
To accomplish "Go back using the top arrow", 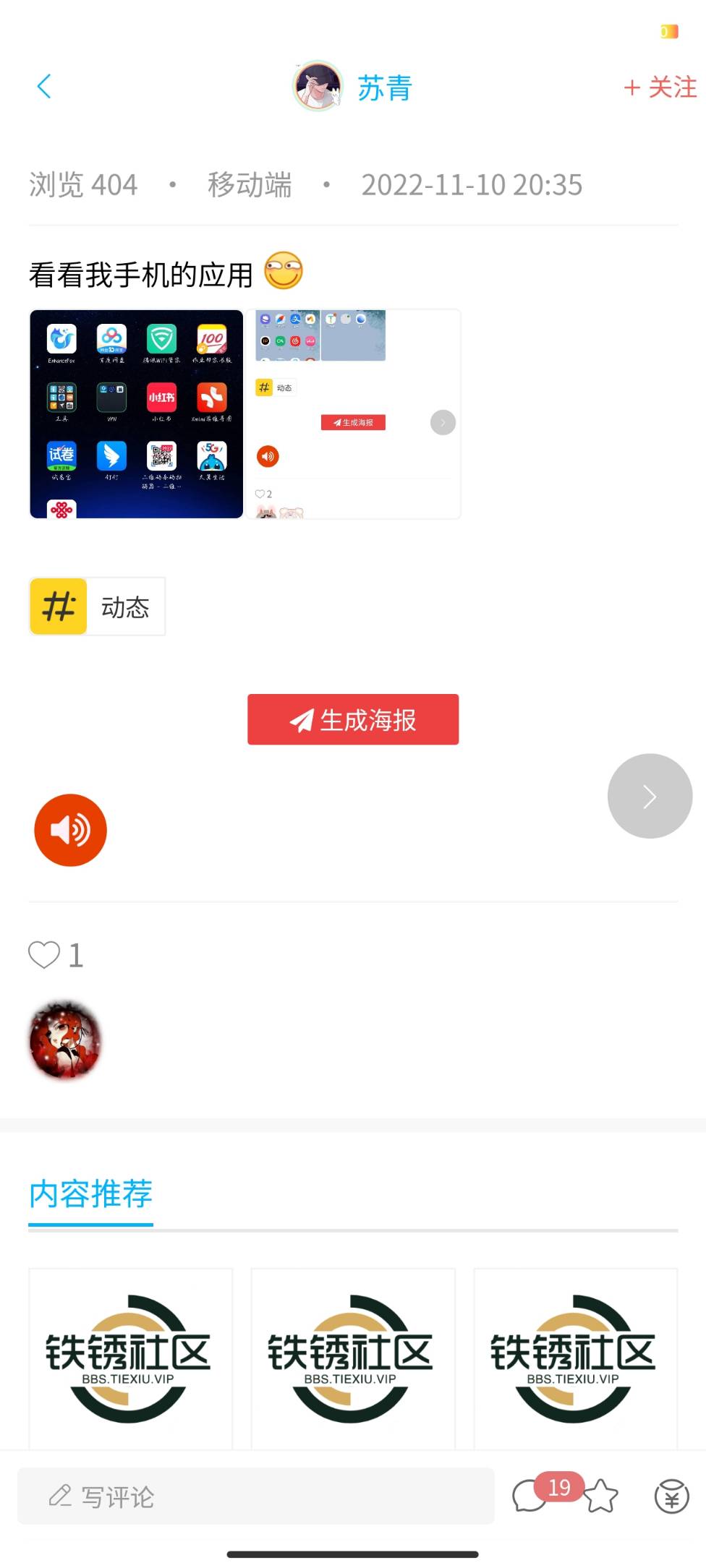I will click(44, 87).
